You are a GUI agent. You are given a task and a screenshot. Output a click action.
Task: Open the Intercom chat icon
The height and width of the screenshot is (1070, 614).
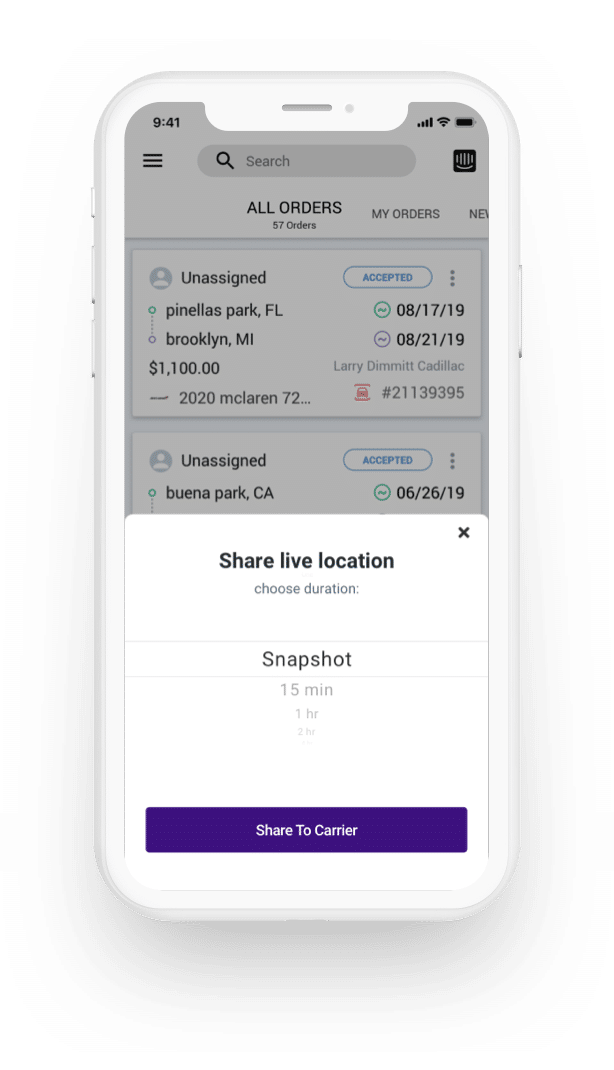click(464, 161)
